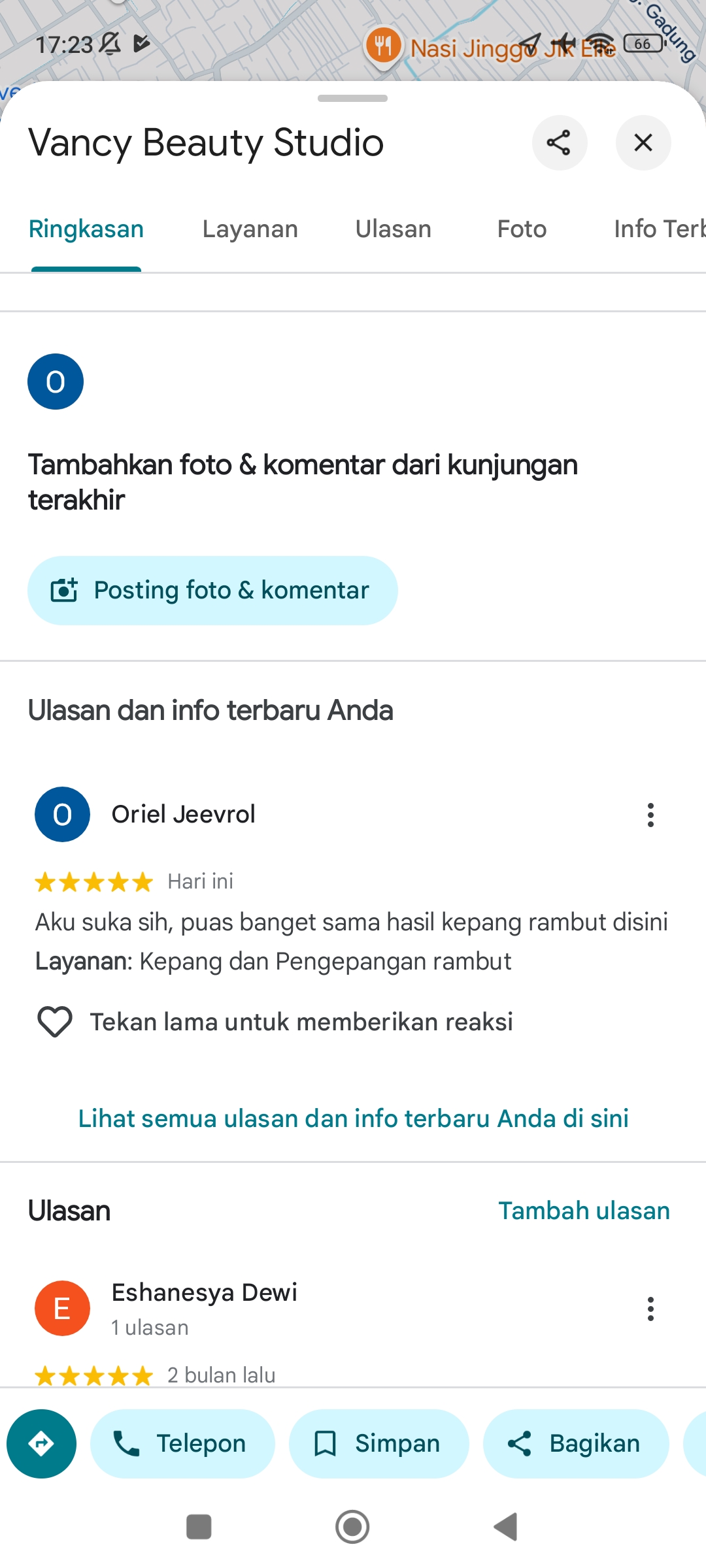Close the Vancy Beauty Studio panel
Image resolution: width=706 pixels, height=1568 pixels.
click(x=643, y=142)
